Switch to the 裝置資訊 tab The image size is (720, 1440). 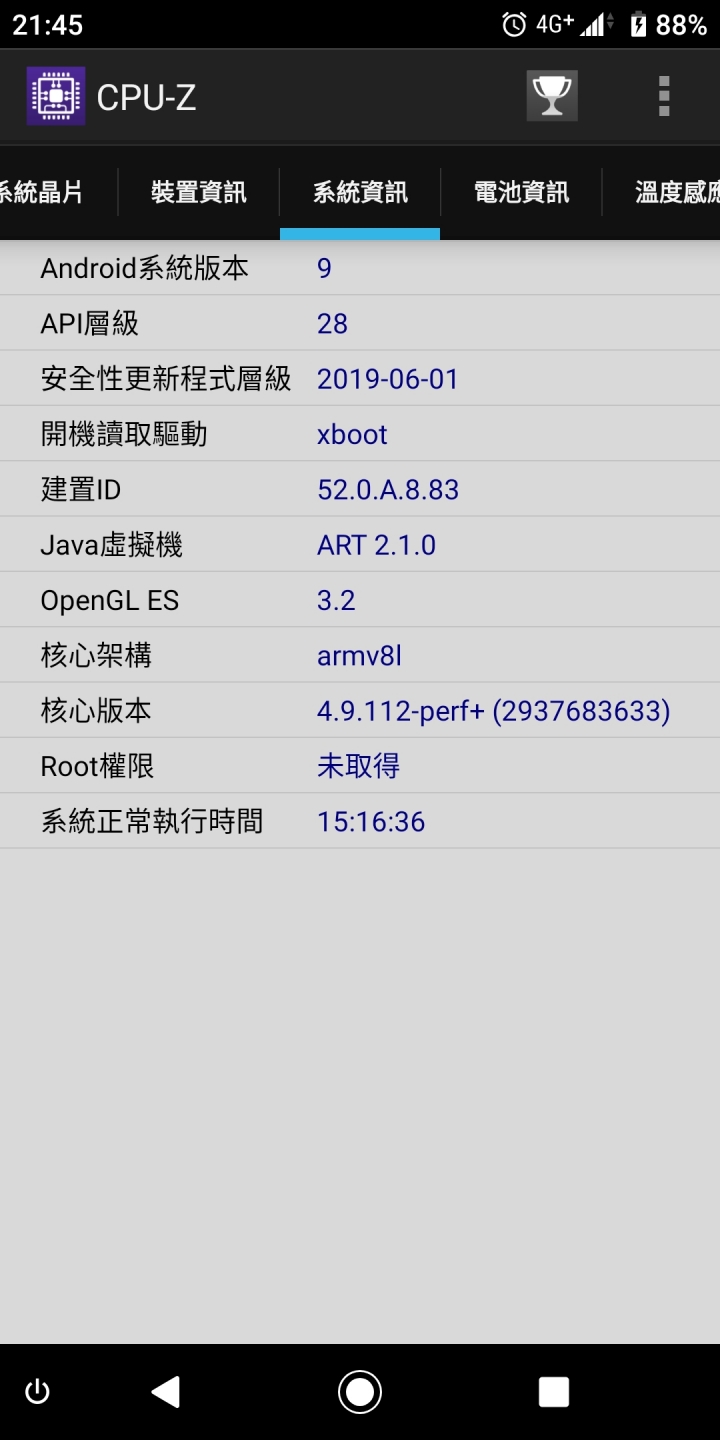198,192
